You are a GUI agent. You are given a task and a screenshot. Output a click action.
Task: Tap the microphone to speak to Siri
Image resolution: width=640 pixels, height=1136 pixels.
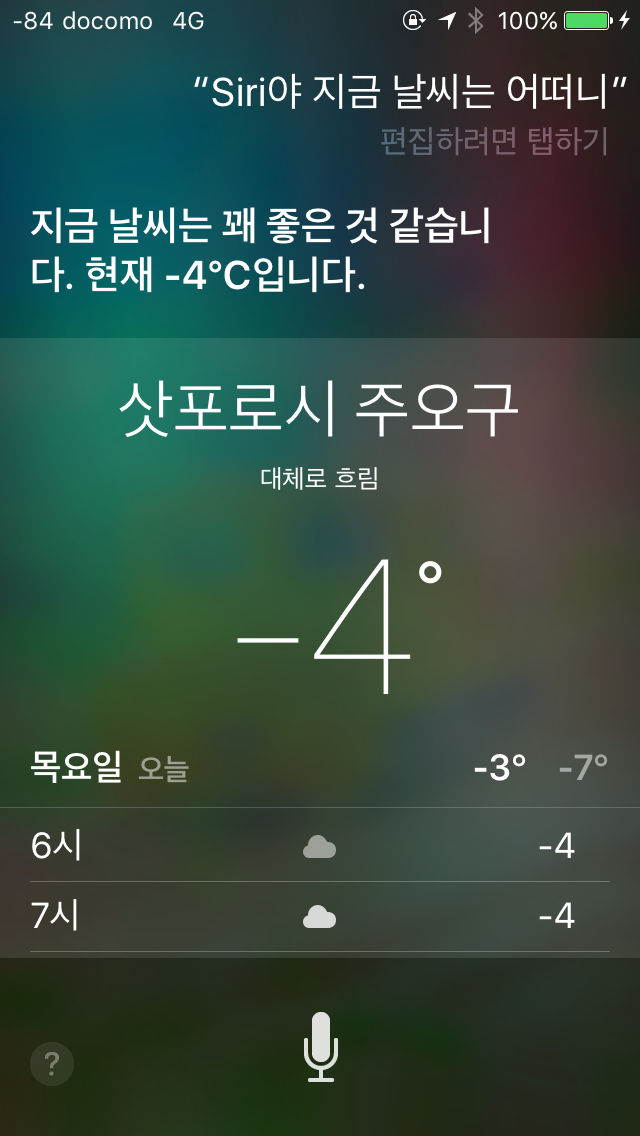pos(320,1047)
